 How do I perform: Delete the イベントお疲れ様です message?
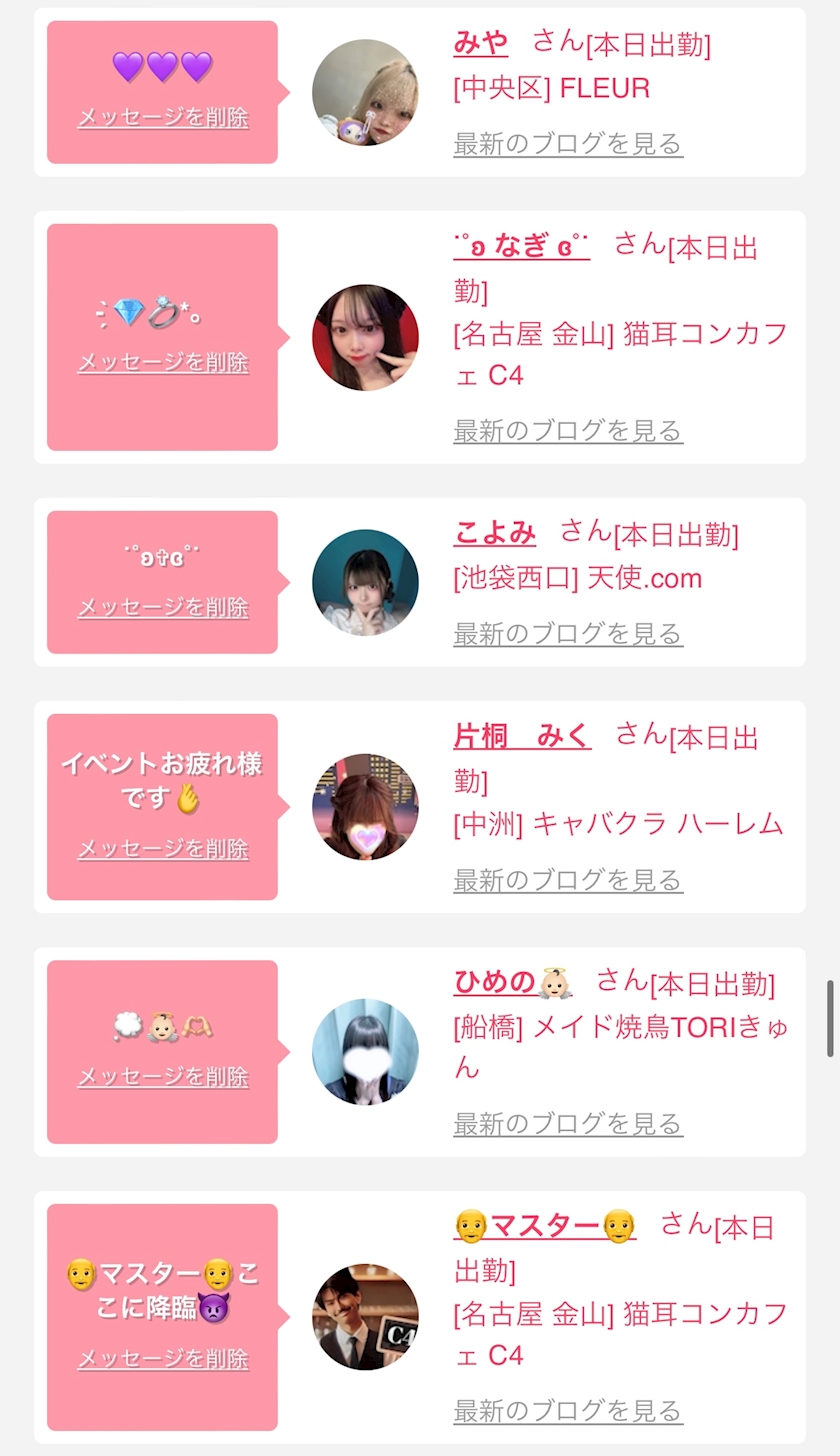click(x=162, y=850)
